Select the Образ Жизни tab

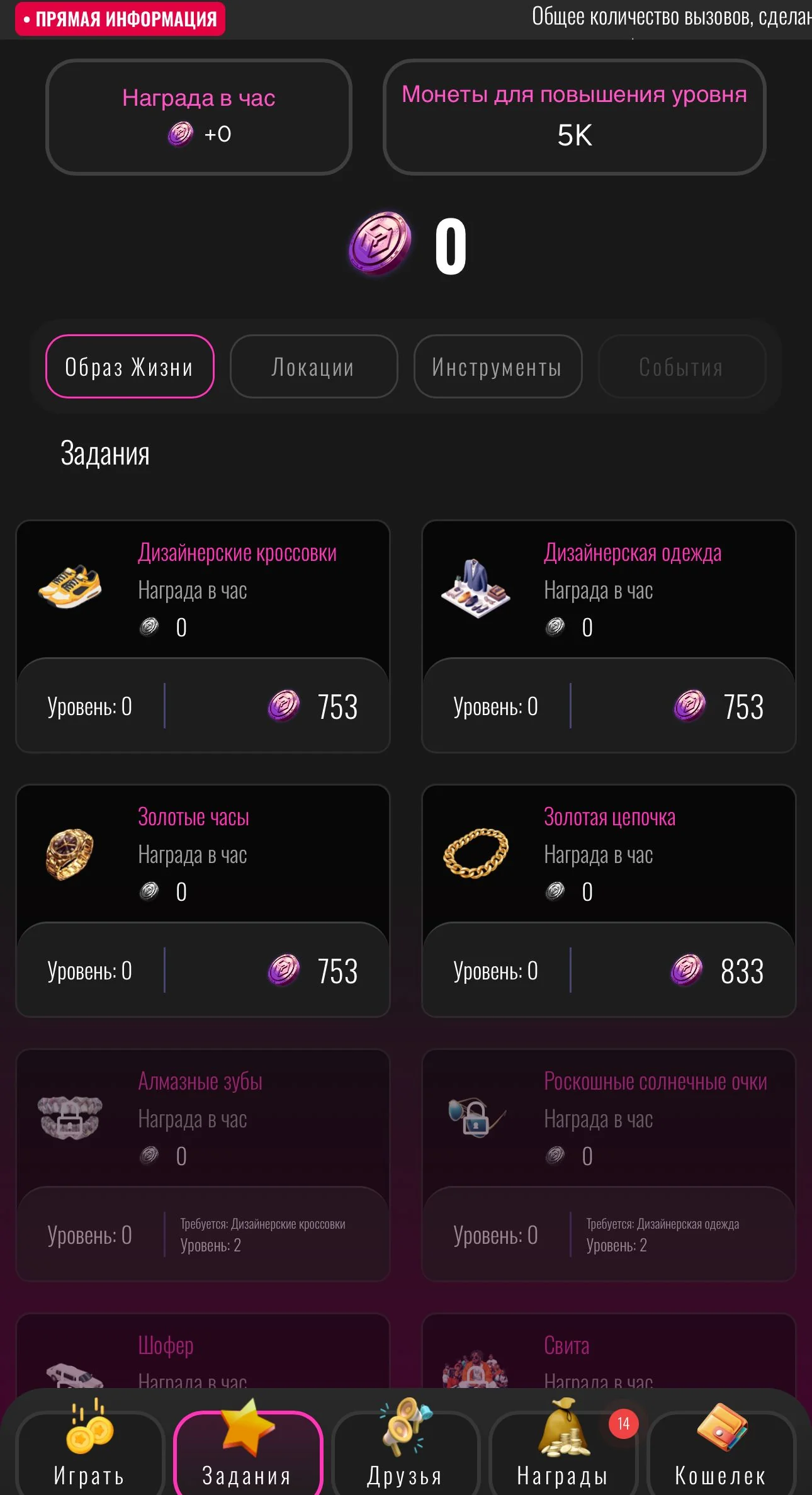point(130,366)
